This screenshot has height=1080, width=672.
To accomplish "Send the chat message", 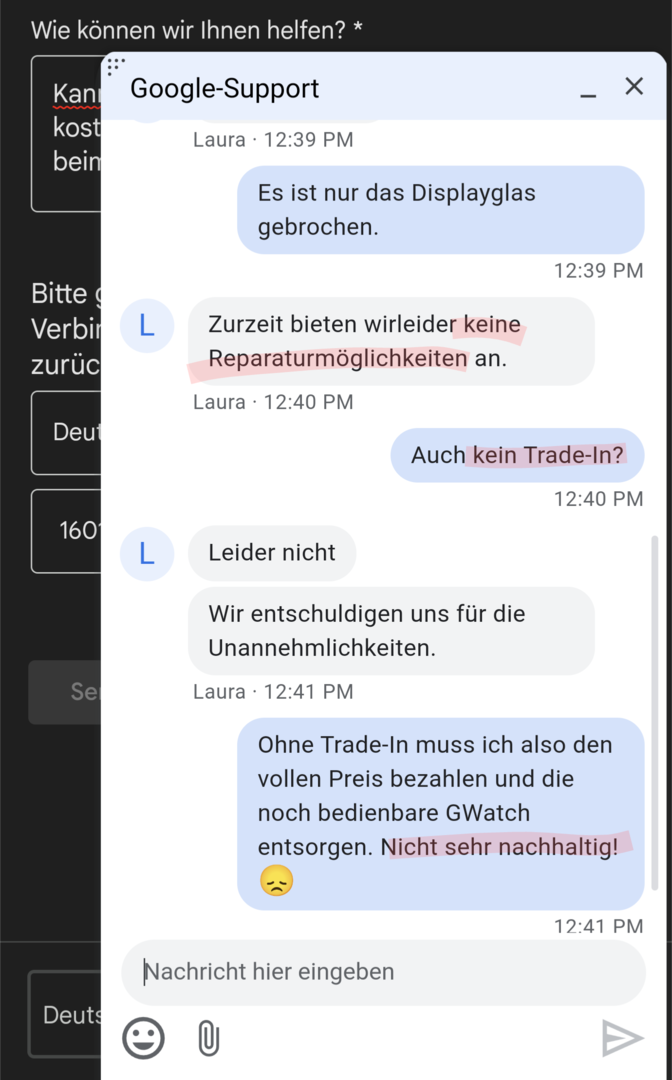I will [622, 1038].
